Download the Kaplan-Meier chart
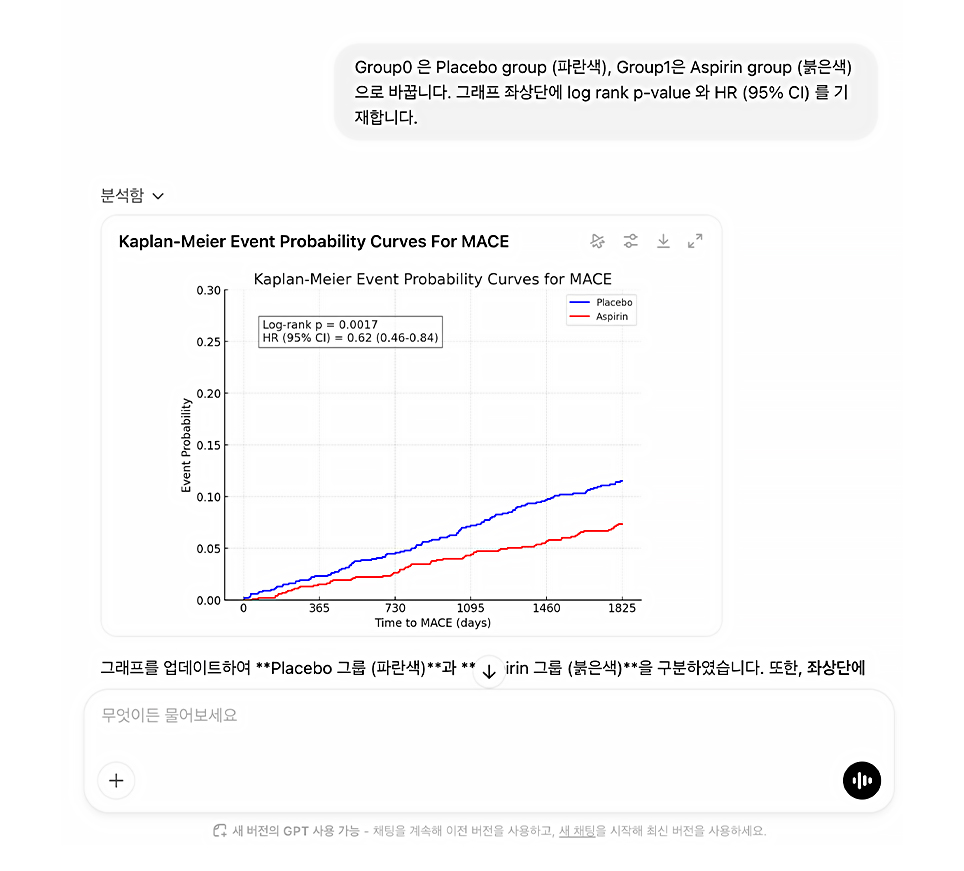Screen dimensions: 964x871 tap(662, 241)
